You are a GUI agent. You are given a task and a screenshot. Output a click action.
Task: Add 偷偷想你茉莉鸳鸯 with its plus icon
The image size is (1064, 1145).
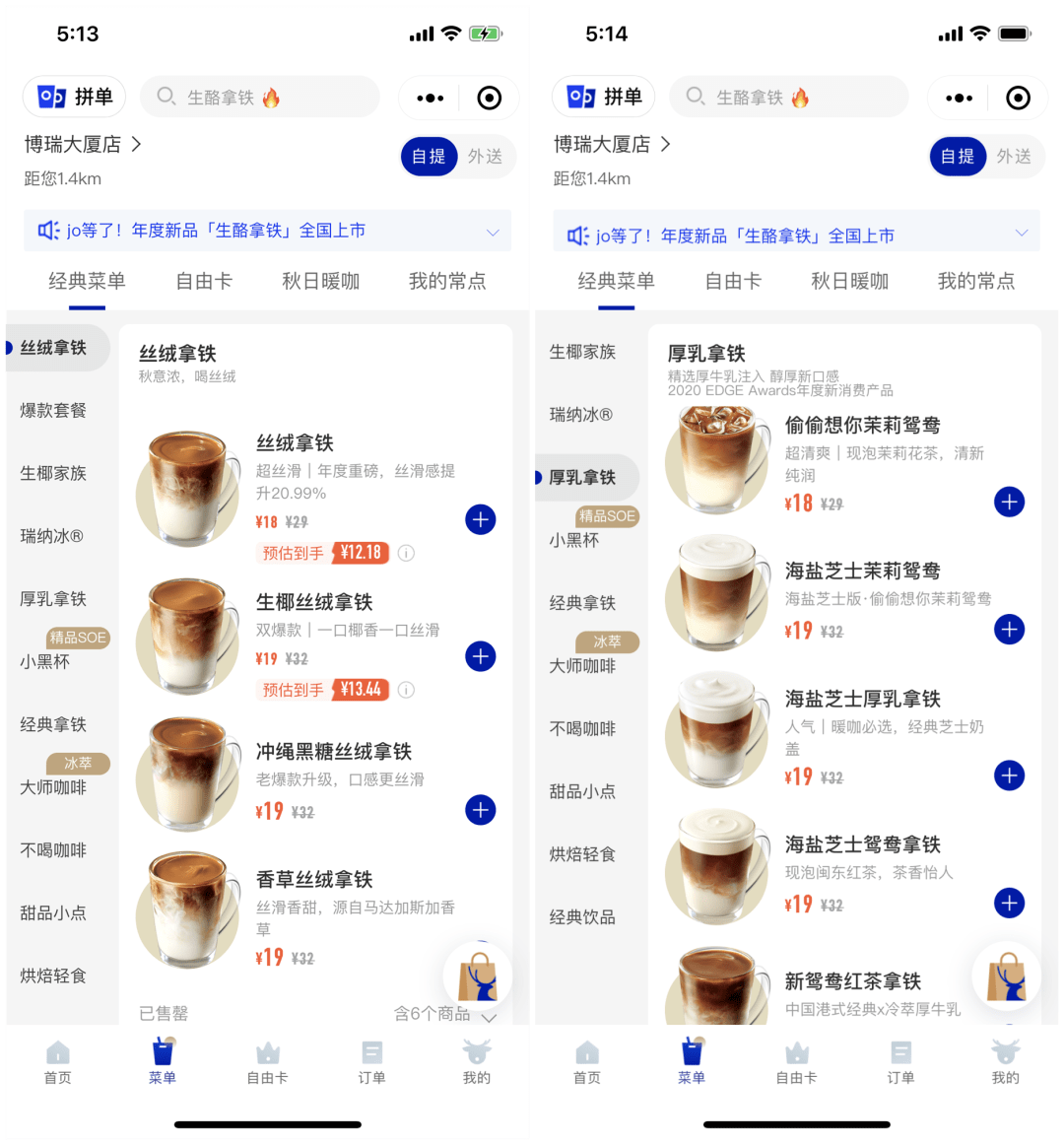pyautogui.click(x=1009, y=502)
